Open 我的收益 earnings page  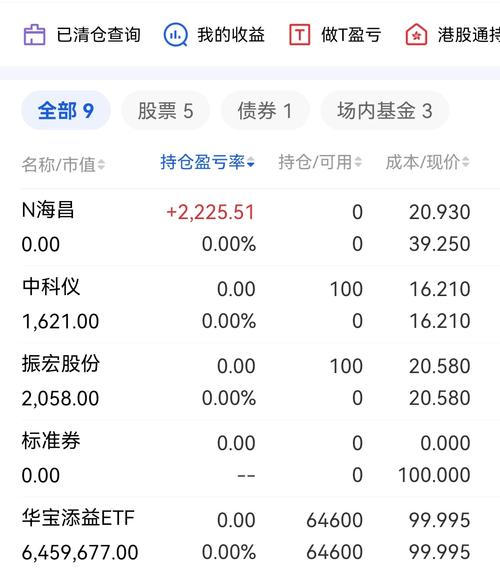click(x=214, y=35)
